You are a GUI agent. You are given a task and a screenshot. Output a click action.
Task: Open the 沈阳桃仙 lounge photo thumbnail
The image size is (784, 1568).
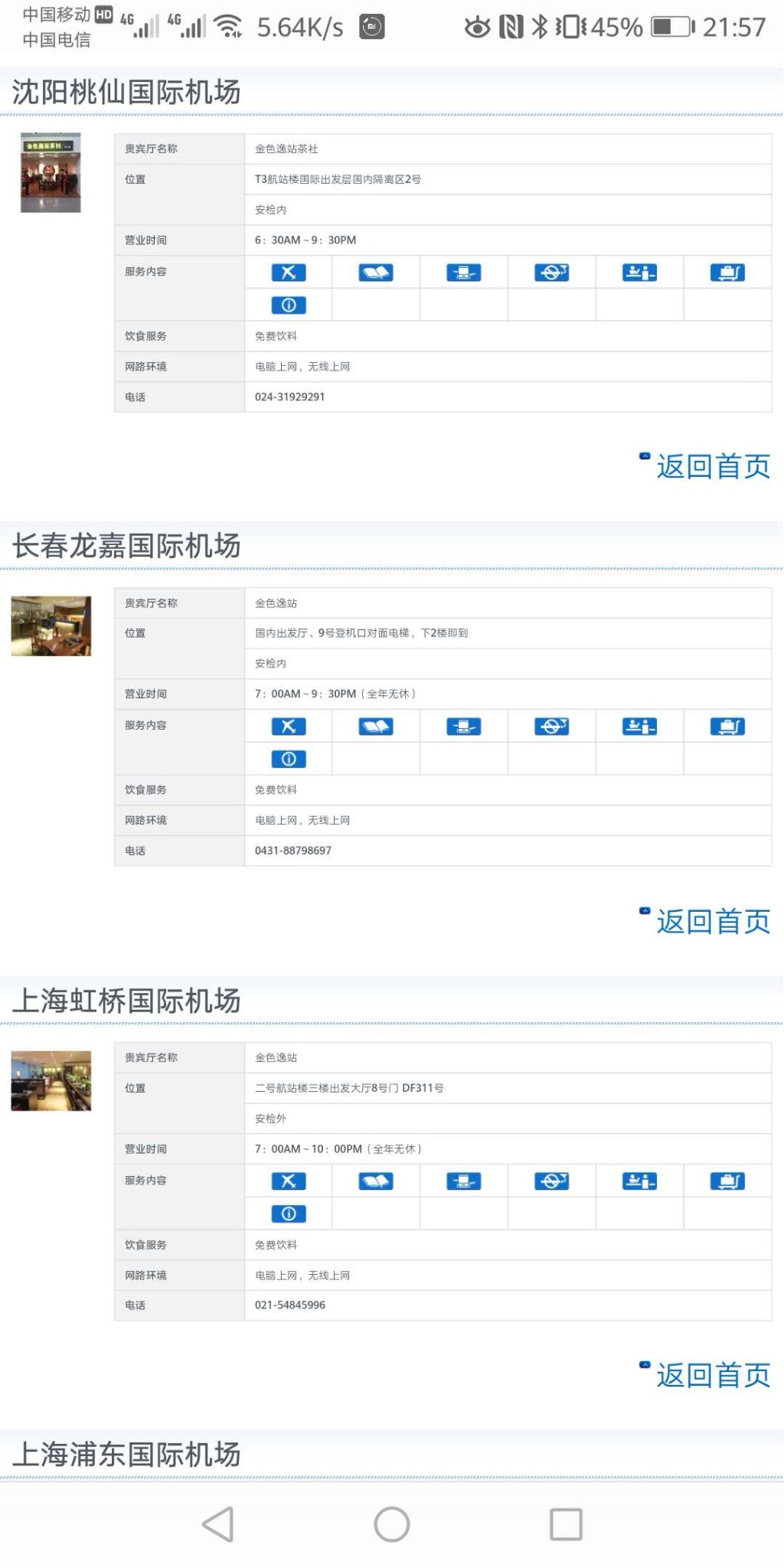coord(51,173)
